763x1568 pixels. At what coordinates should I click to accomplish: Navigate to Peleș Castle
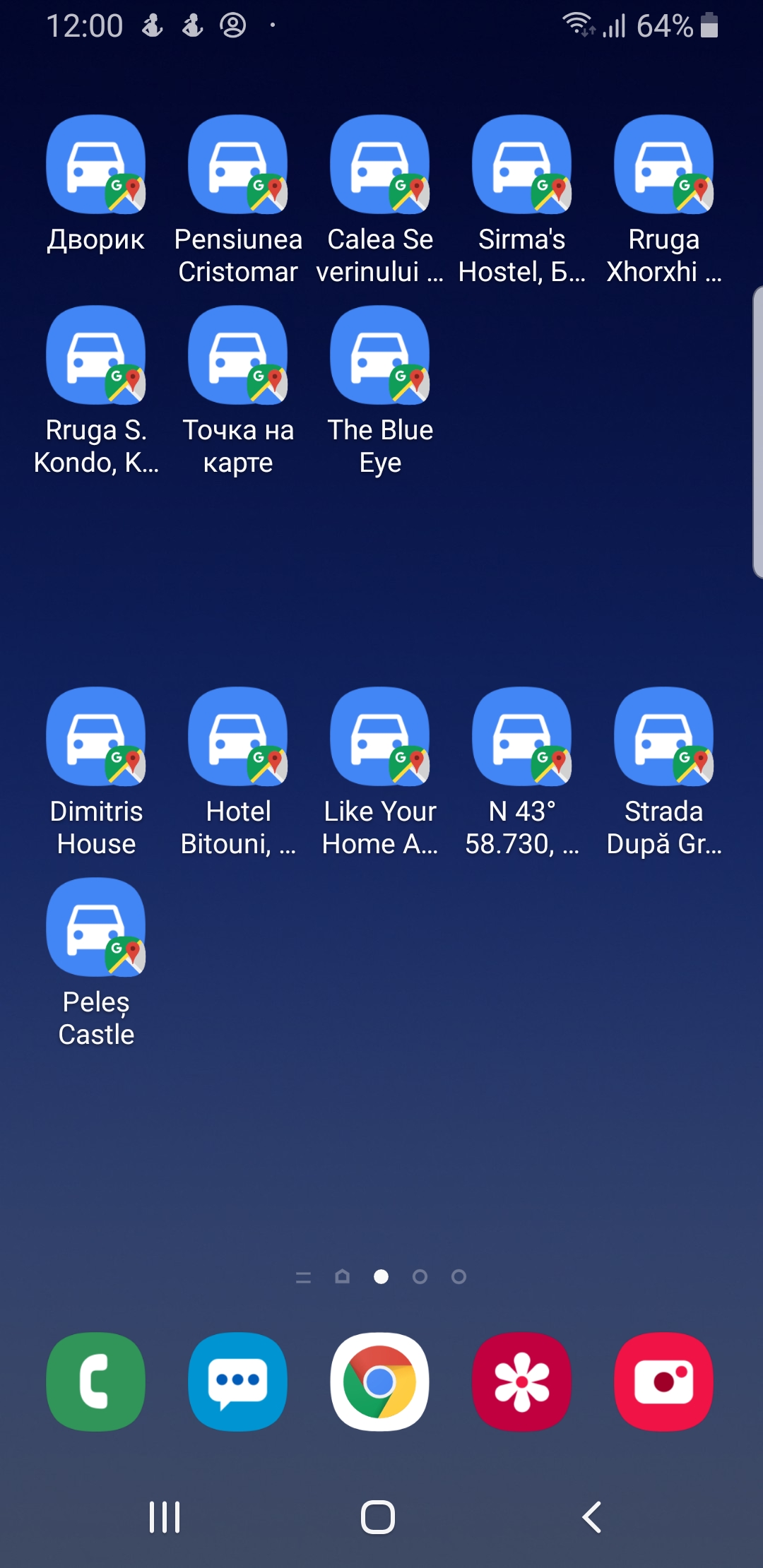pyautogui.click(x=96, y=927)
